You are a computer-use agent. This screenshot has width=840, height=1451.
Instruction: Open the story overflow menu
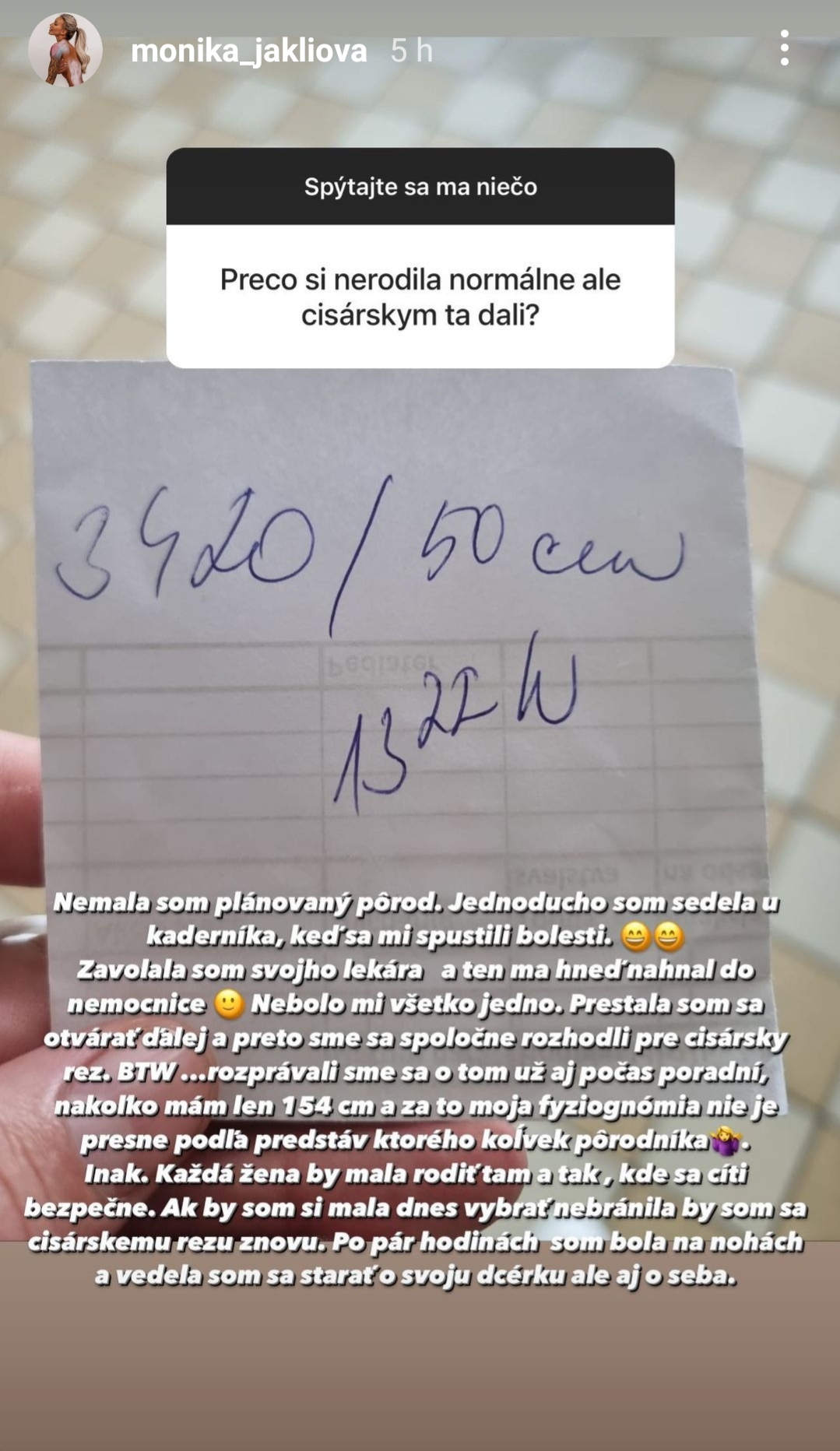pyautogui.click(x=784, y=48)
